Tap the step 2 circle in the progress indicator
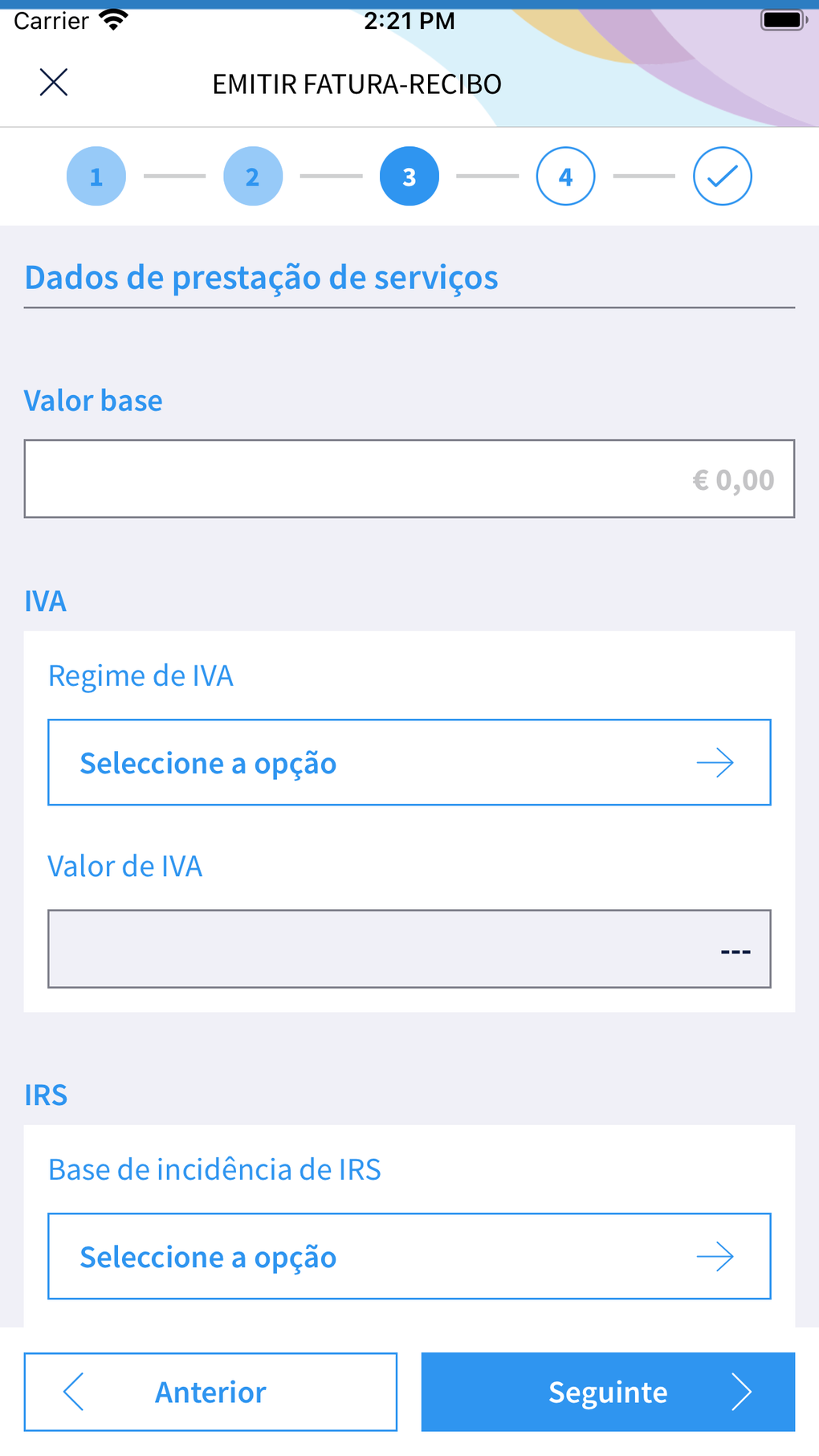 tap(252, 176)
